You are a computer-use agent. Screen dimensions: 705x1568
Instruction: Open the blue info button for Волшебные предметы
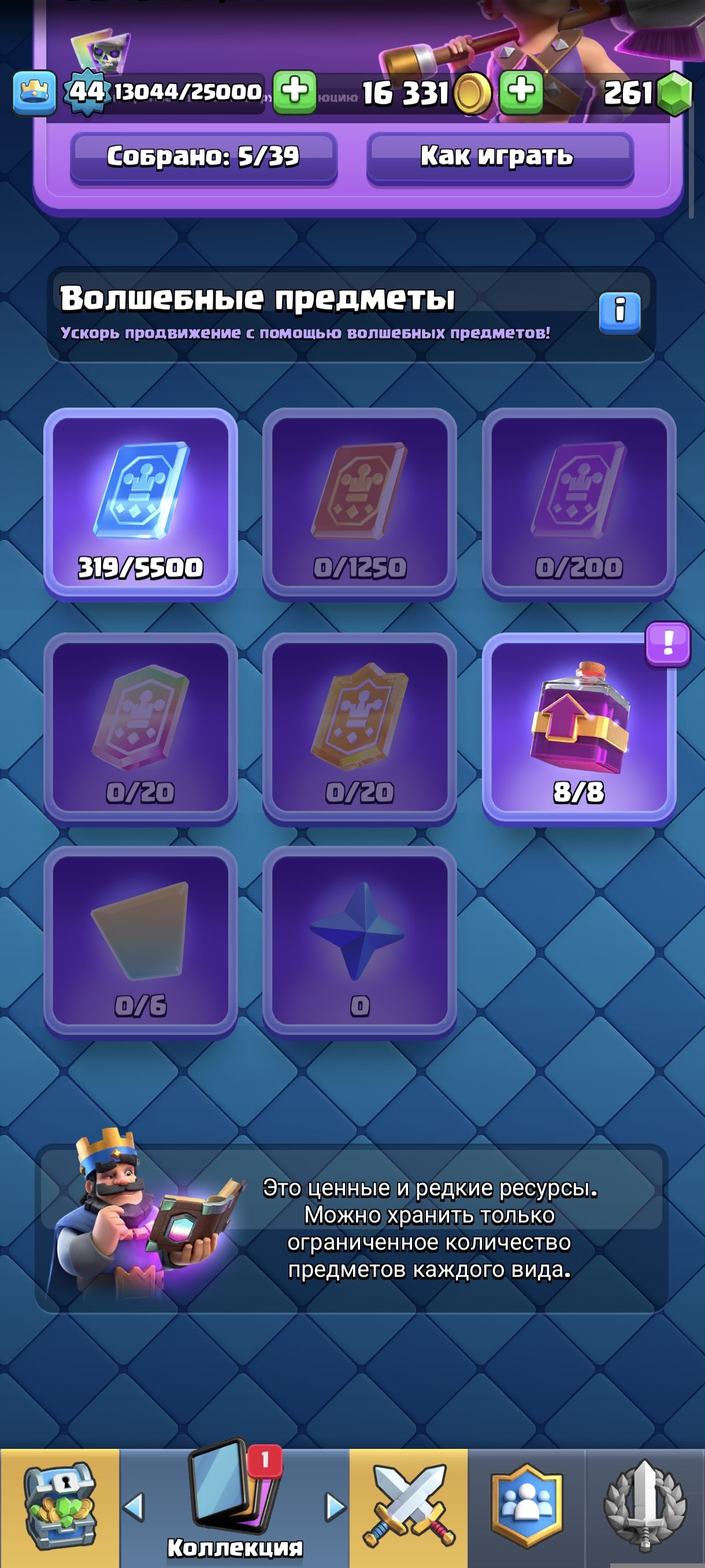point(619,312)
